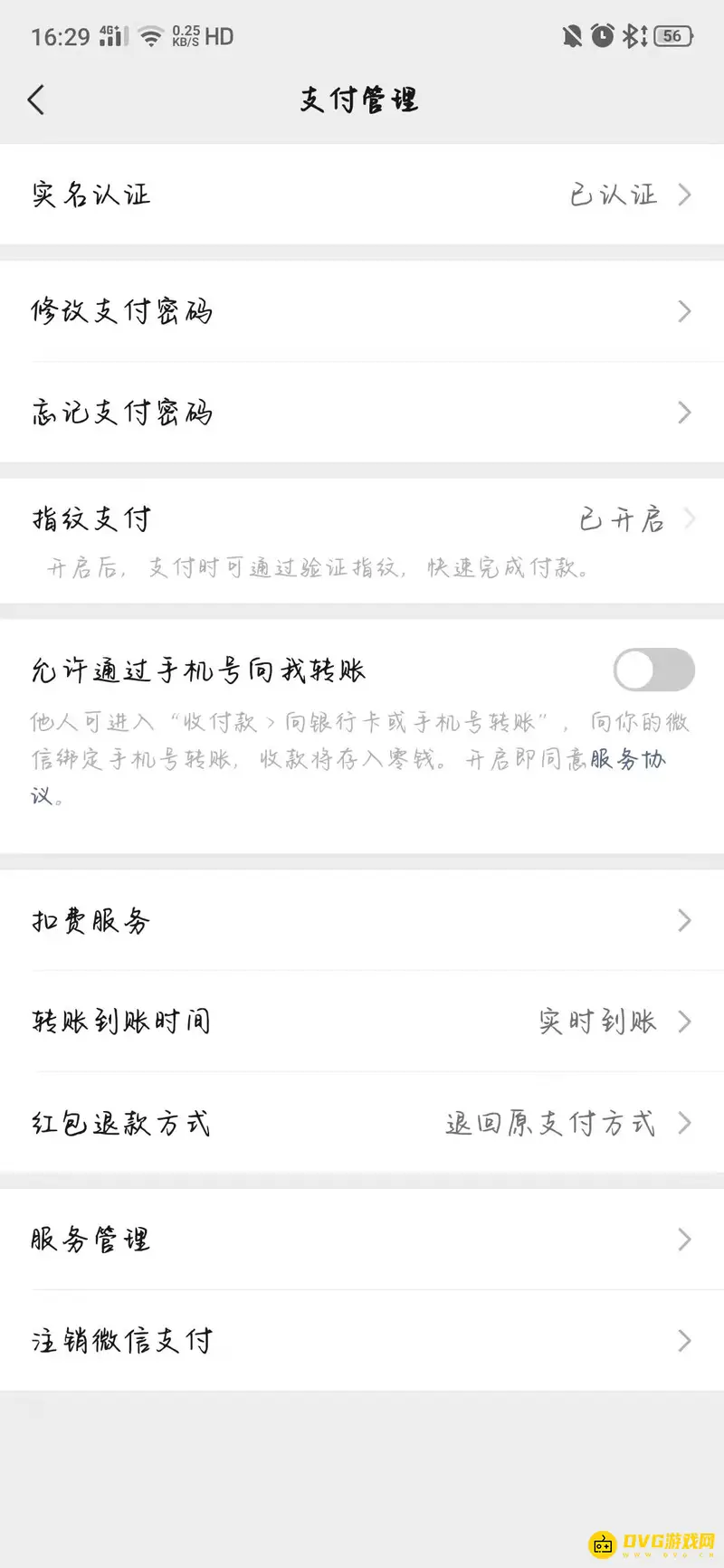
Task: Tap the back arrow to exit 支付管理
Action: click(38, 100)
